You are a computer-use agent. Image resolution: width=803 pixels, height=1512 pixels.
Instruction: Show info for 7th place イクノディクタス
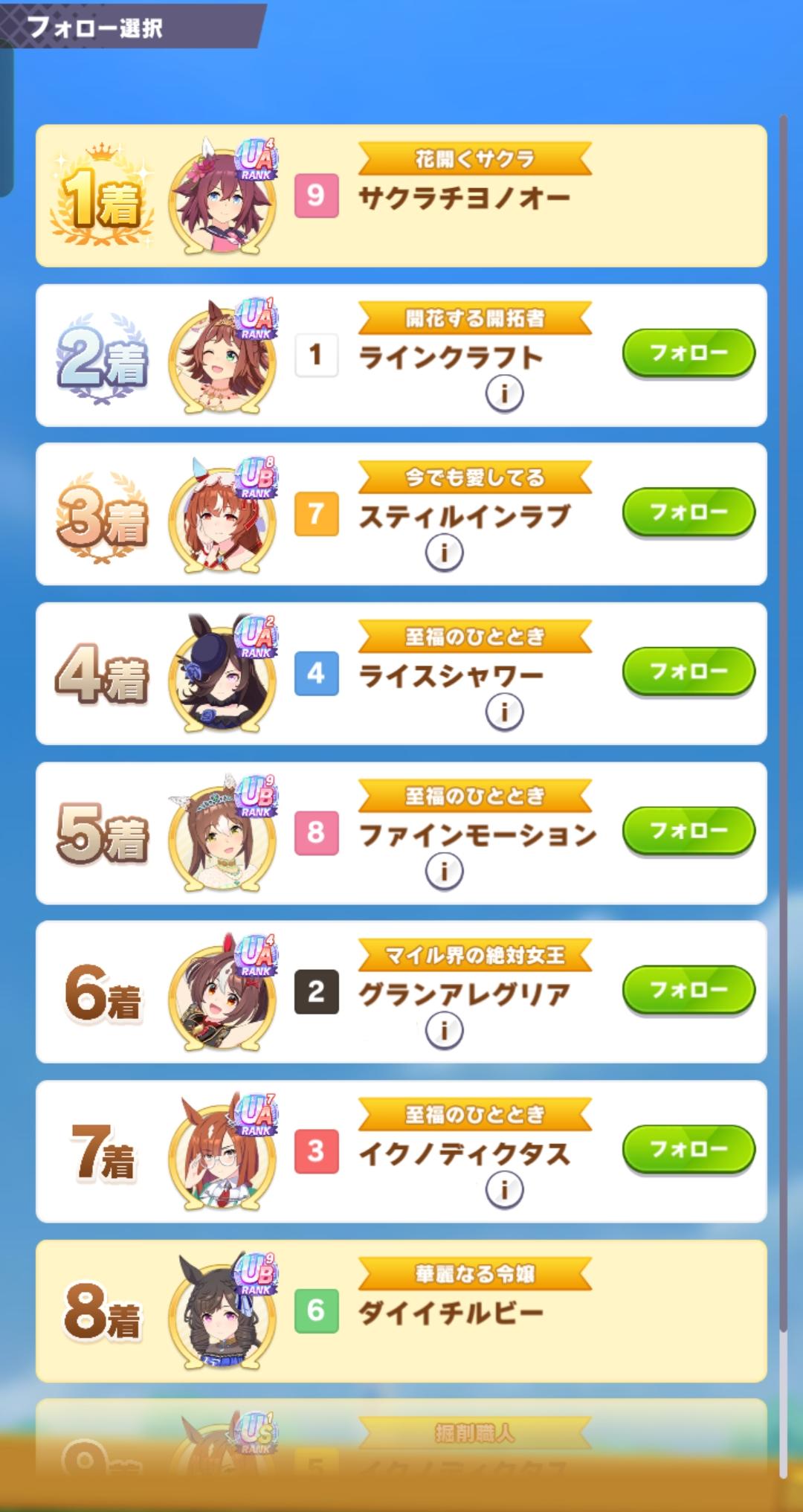(504, 1189)
